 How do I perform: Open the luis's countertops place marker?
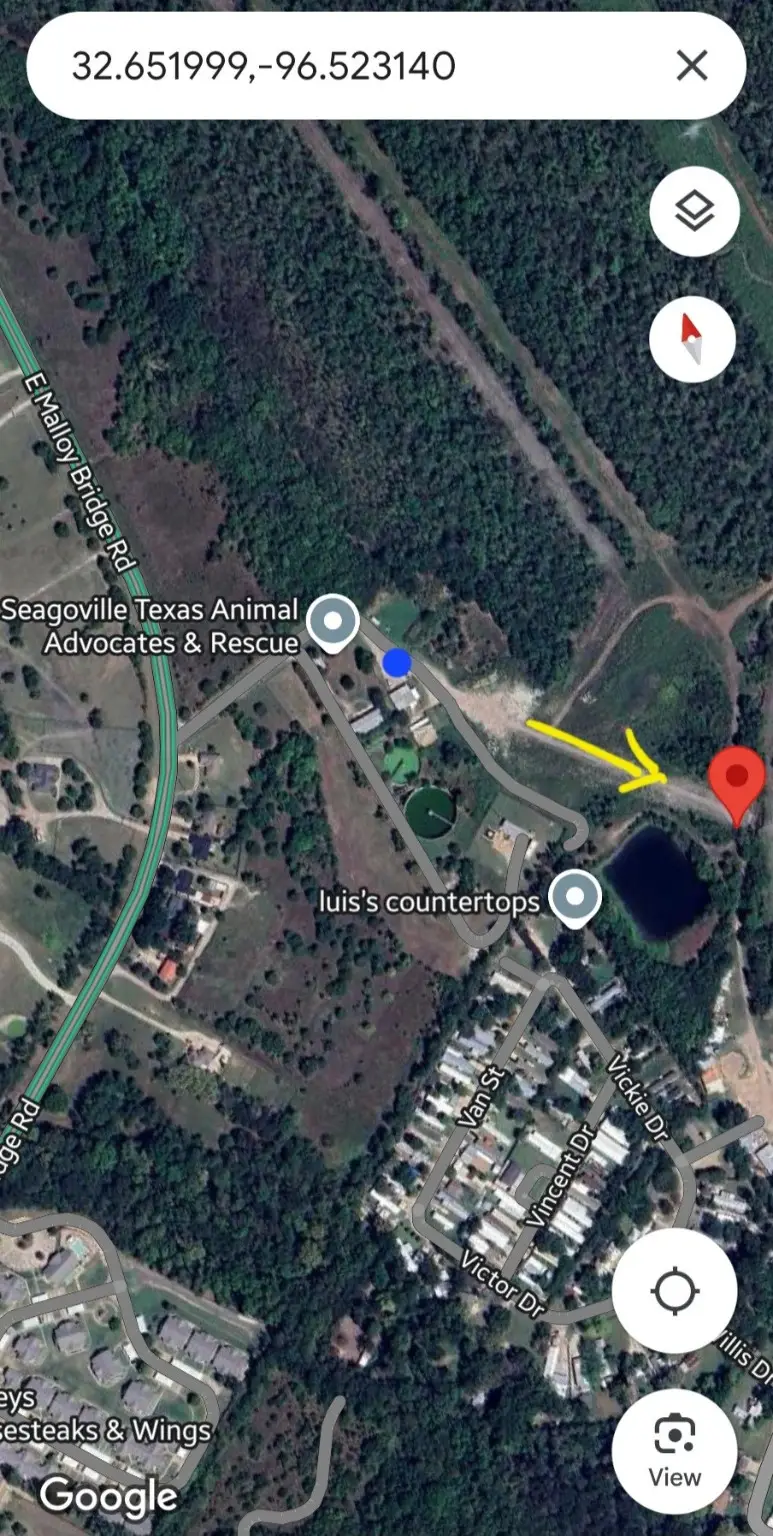pos(575,897)
